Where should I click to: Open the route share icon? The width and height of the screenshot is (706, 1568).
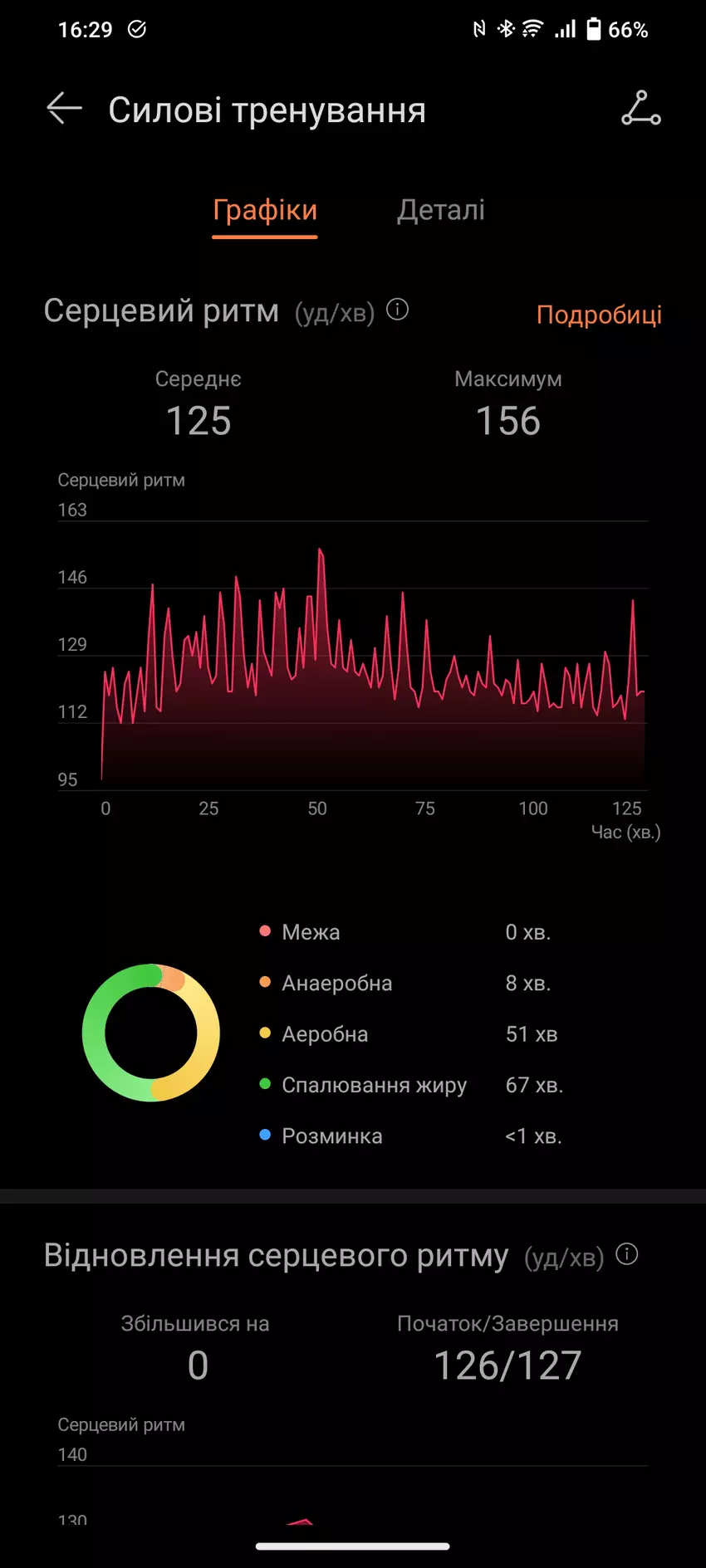pyautogui.click(x=640, y=109)
